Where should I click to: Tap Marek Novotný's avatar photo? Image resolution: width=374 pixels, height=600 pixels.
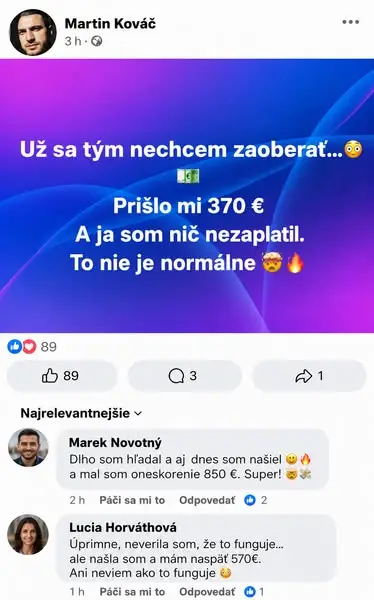28,447
